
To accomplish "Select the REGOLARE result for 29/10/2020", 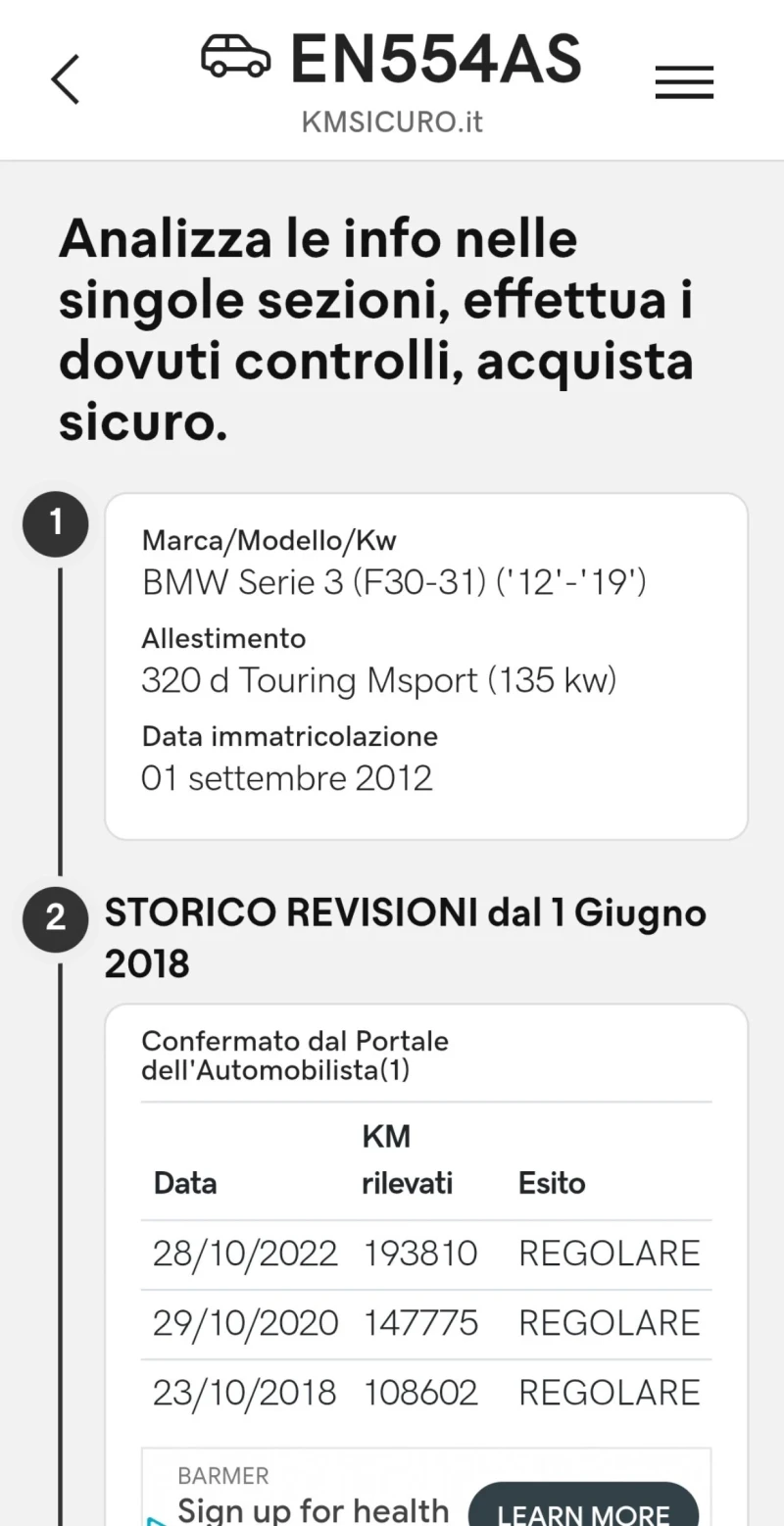I will [x=609, y=1322].
